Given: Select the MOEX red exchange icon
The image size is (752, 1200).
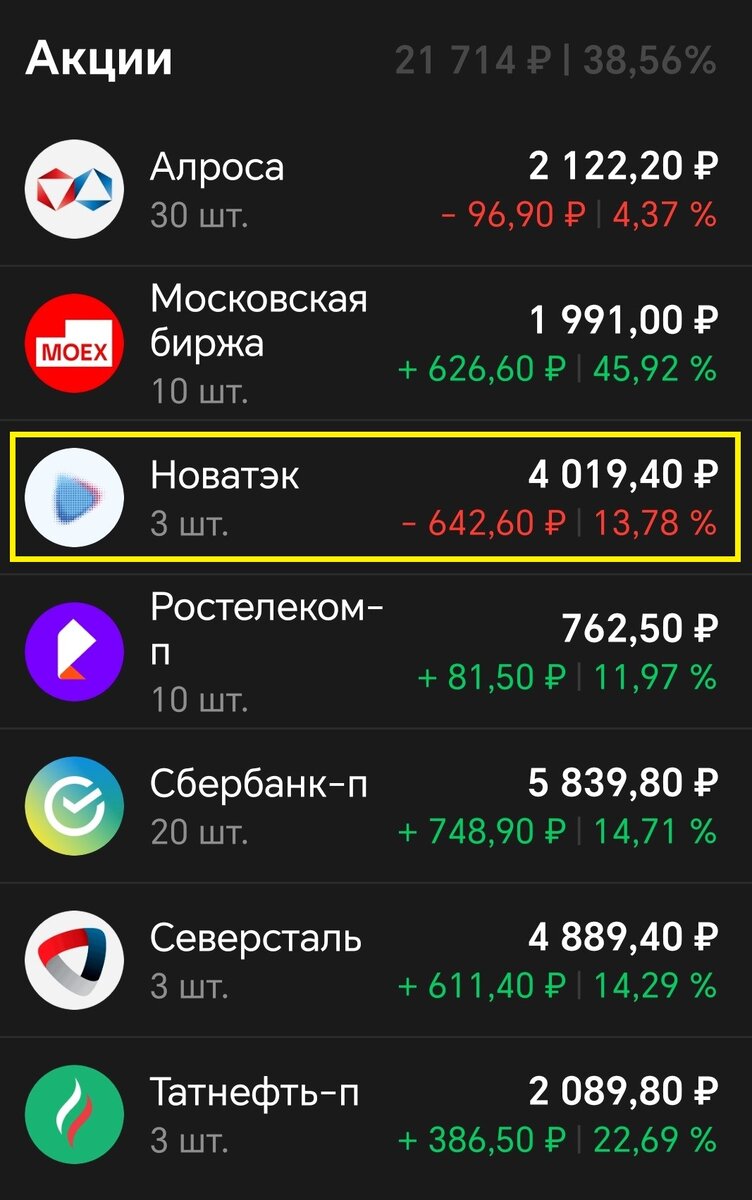Looking at the screenshot, I should tap(74, 340).
